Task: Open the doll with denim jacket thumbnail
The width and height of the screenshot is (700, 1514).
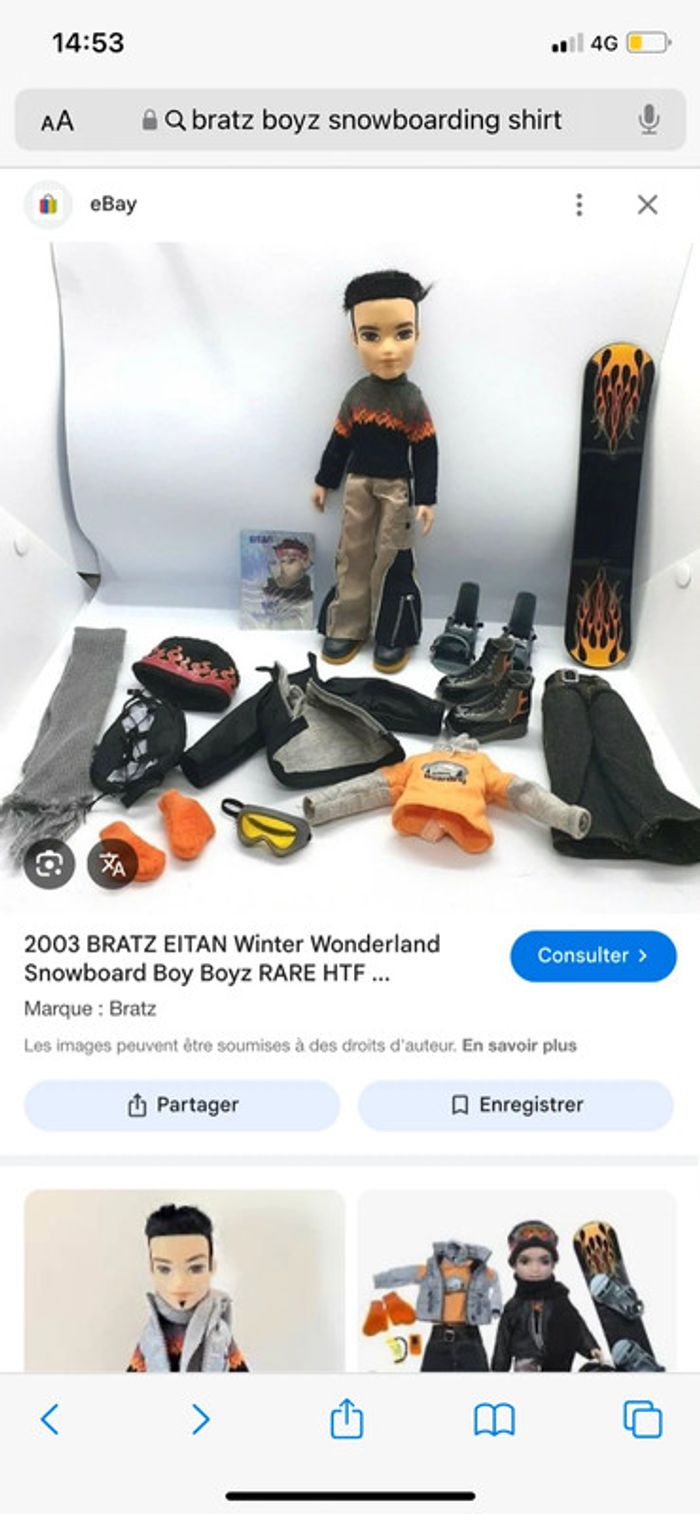Action: [x=517, y=1280]
